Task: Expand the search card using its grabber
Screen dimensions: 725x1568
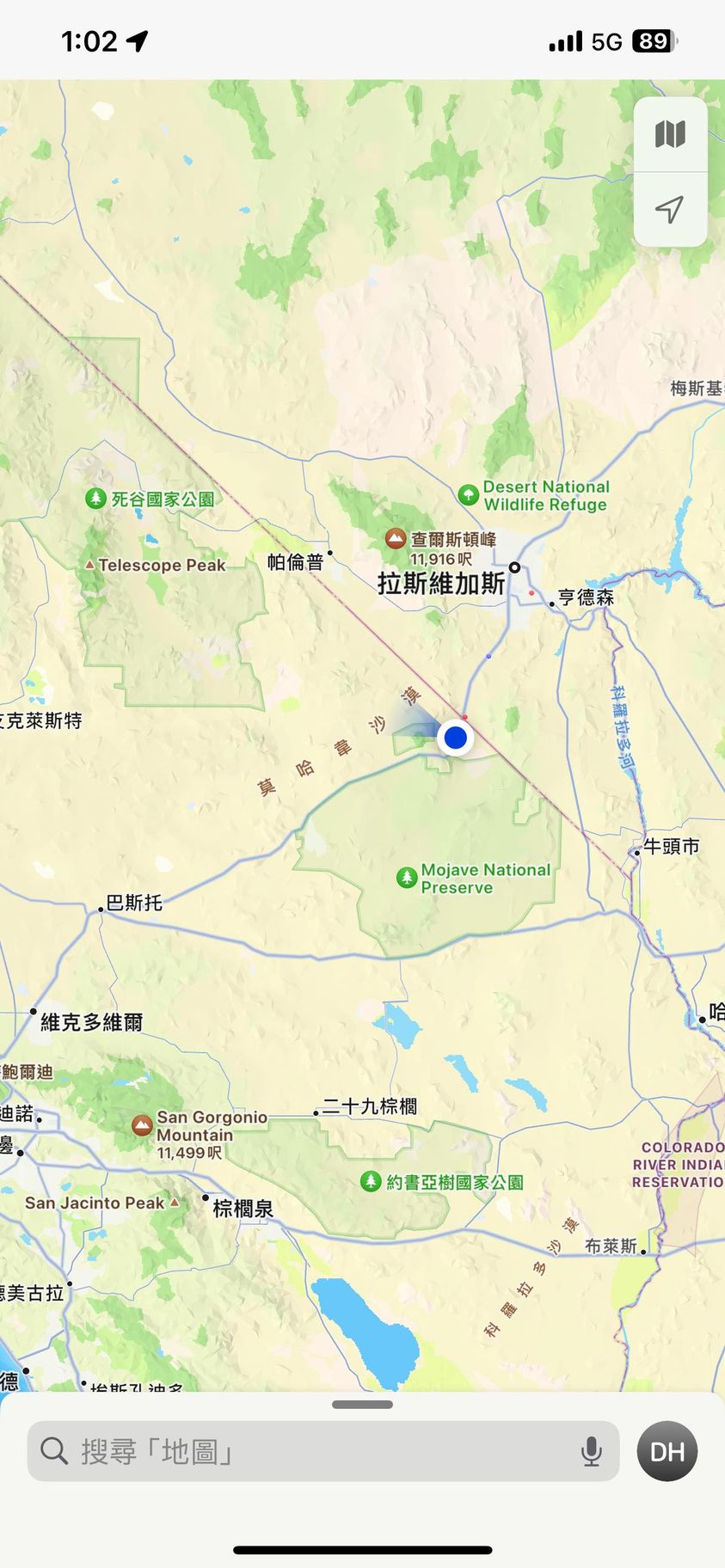Action: (362, 1404)
